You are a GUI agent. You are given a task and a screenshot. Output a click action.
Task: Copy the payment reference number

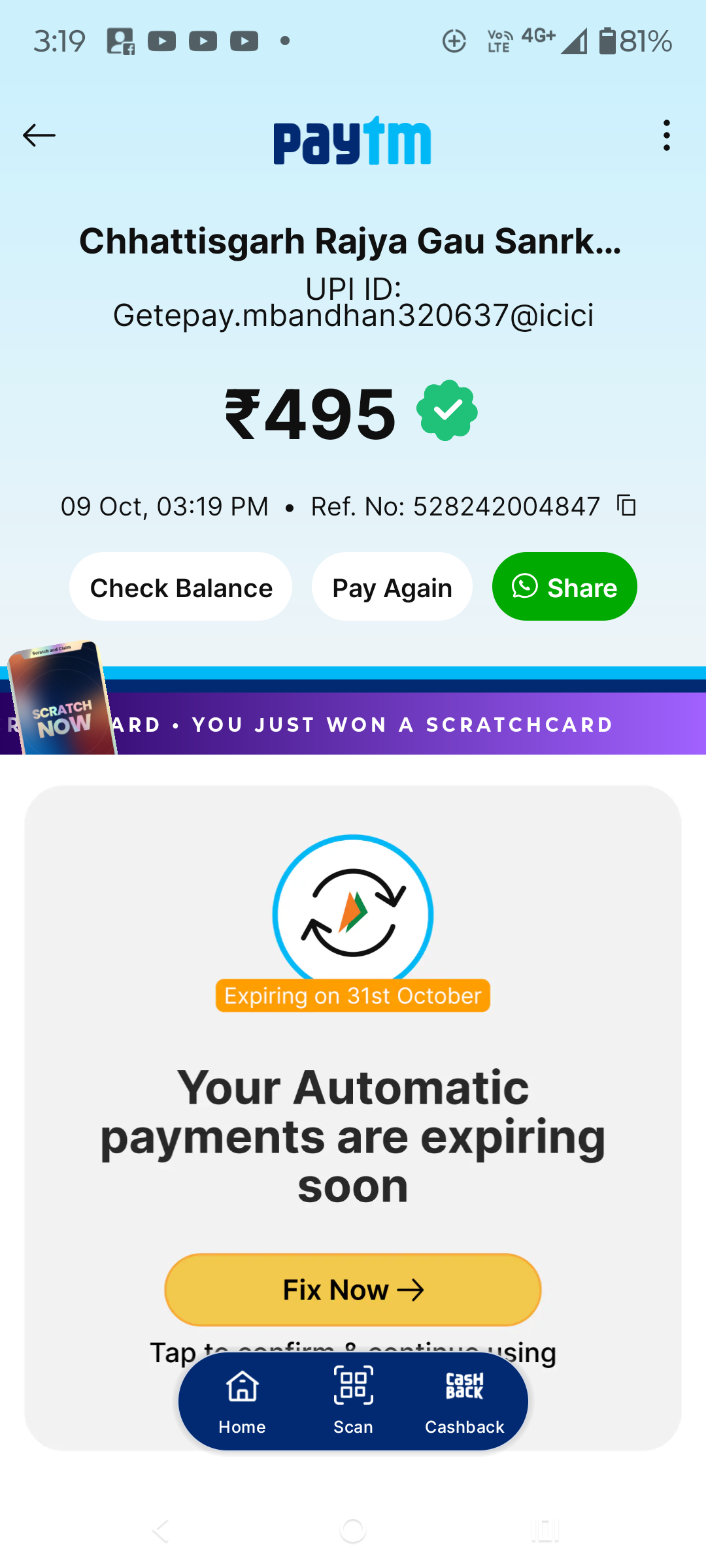point(626,506)
